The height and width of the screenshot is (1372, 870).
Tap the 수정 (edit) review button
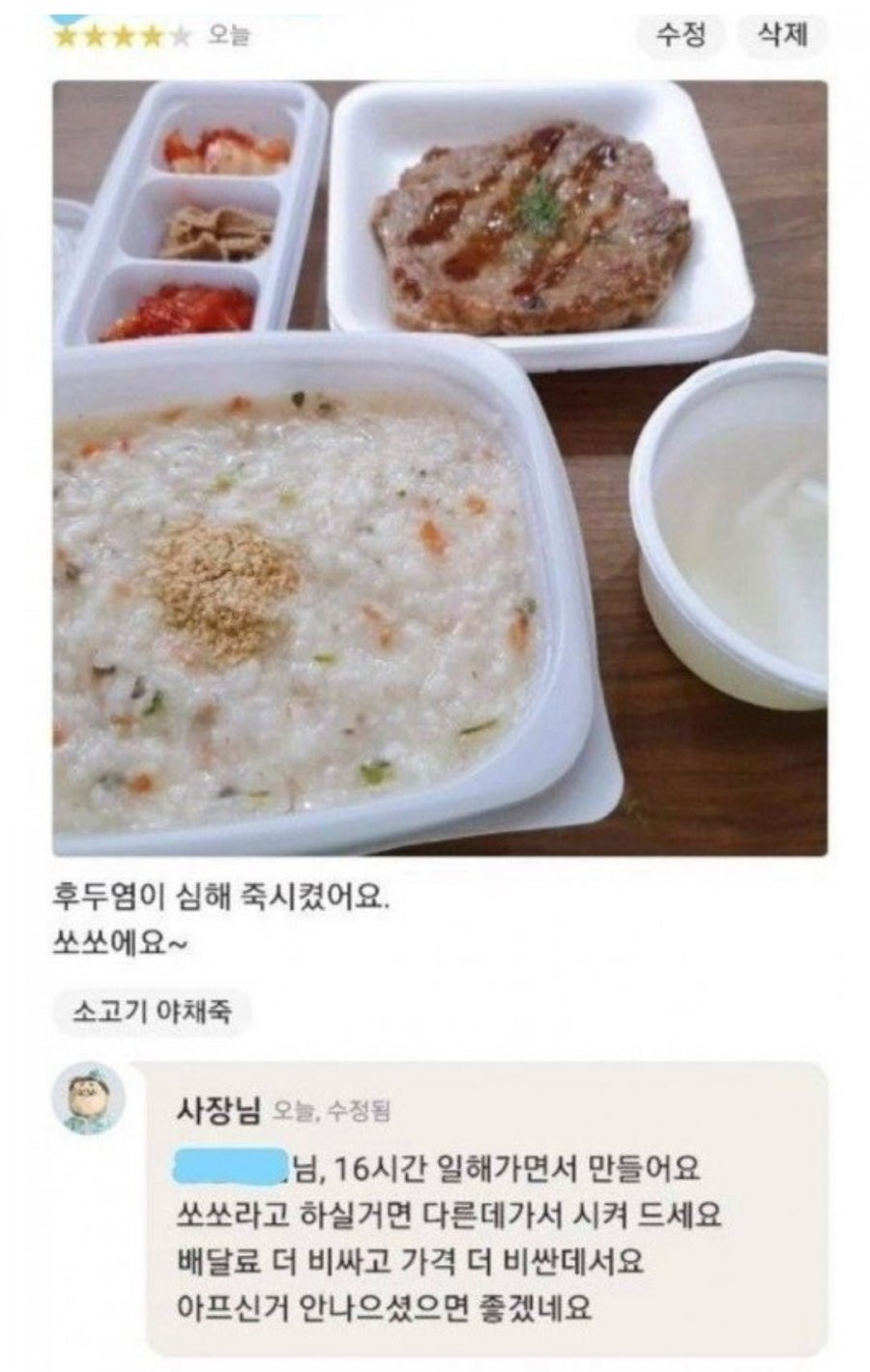point(680,36)
